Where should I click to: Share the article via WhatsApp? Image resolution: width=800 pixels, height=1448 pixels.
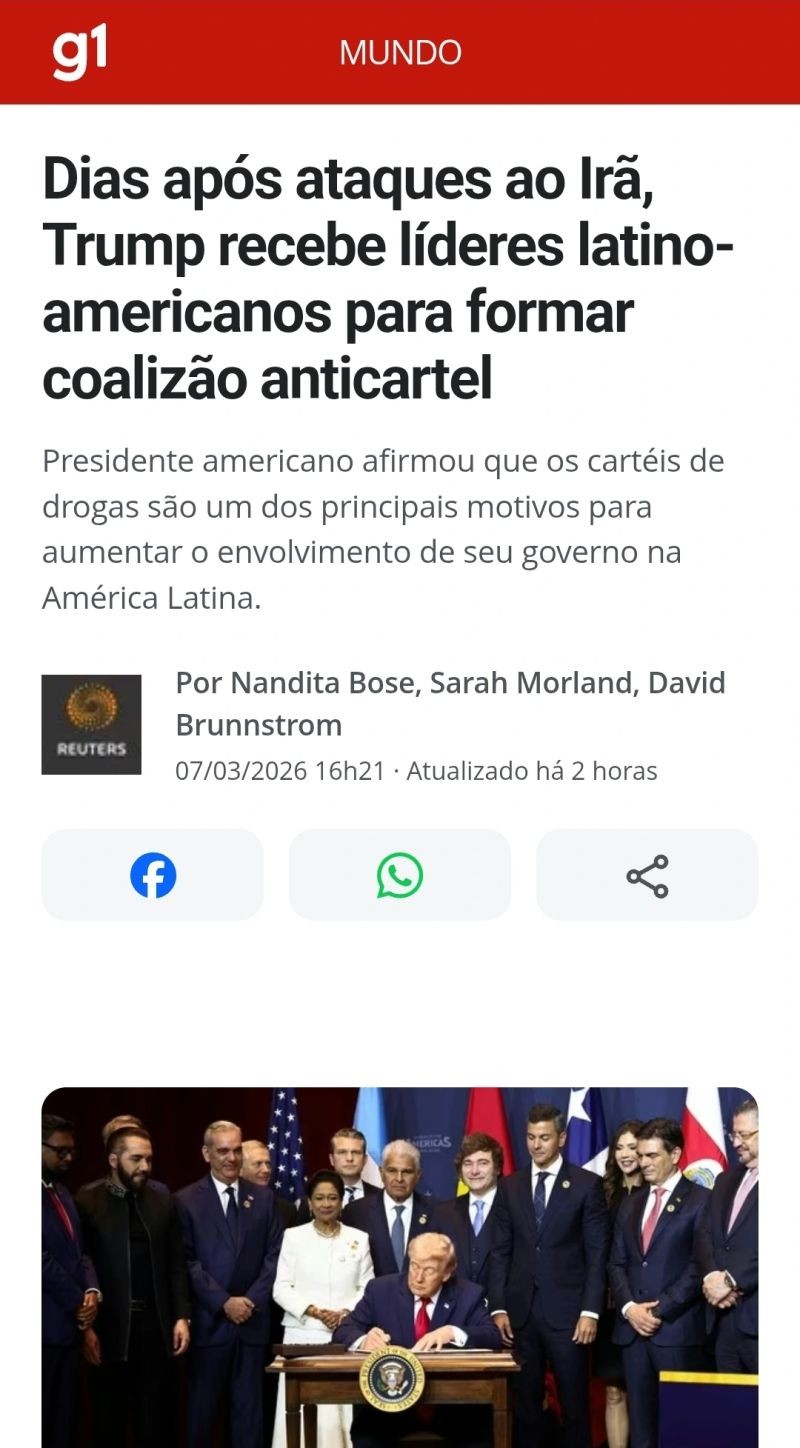(x=400, y=875)
